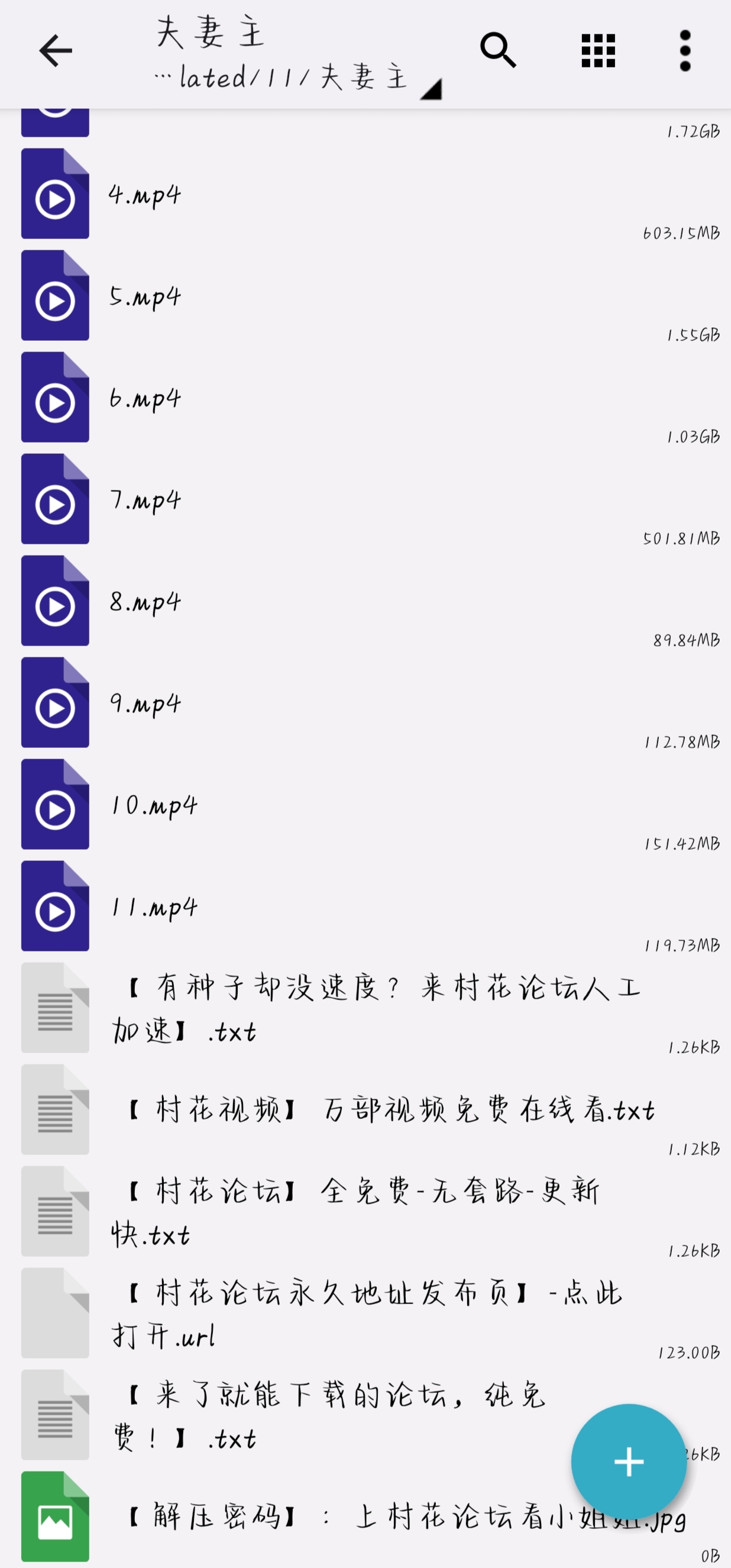
Task: Play the video 11.mp4
Action: coord(365,906)
